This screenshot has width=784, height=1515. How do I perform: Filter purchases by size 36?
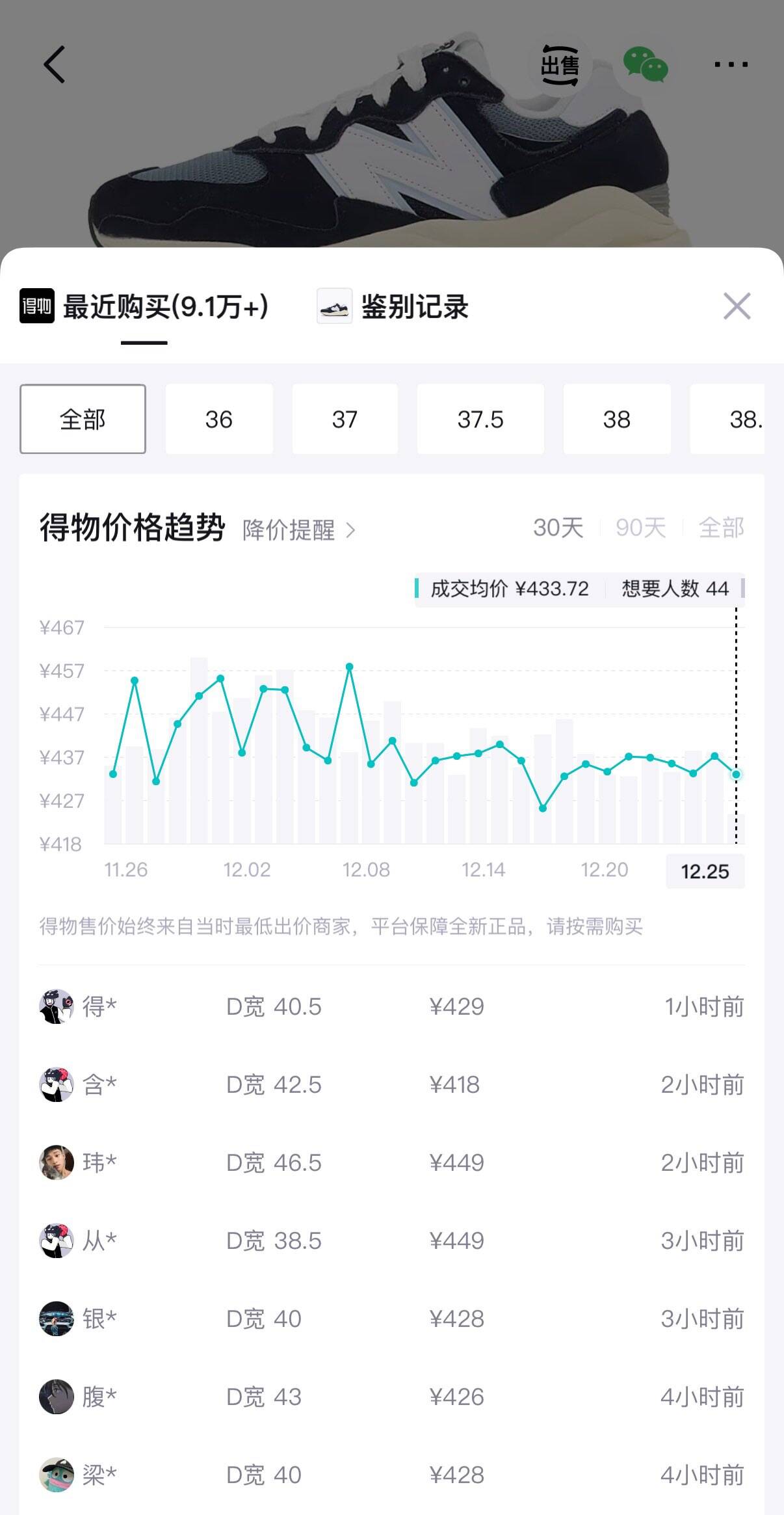pos(219,419)
